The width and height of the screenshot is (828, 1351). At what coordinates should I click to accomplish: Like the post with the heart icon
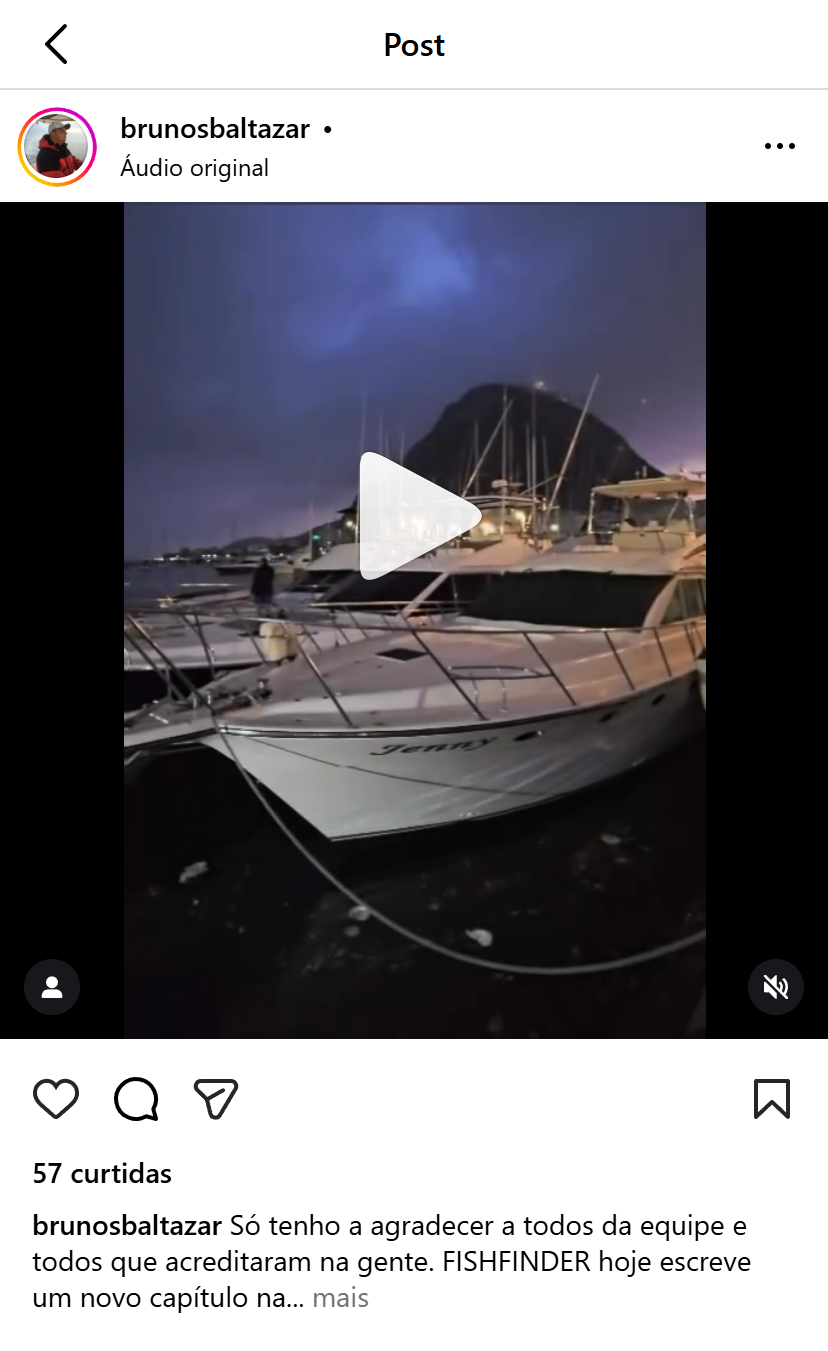coord(55,1097)
